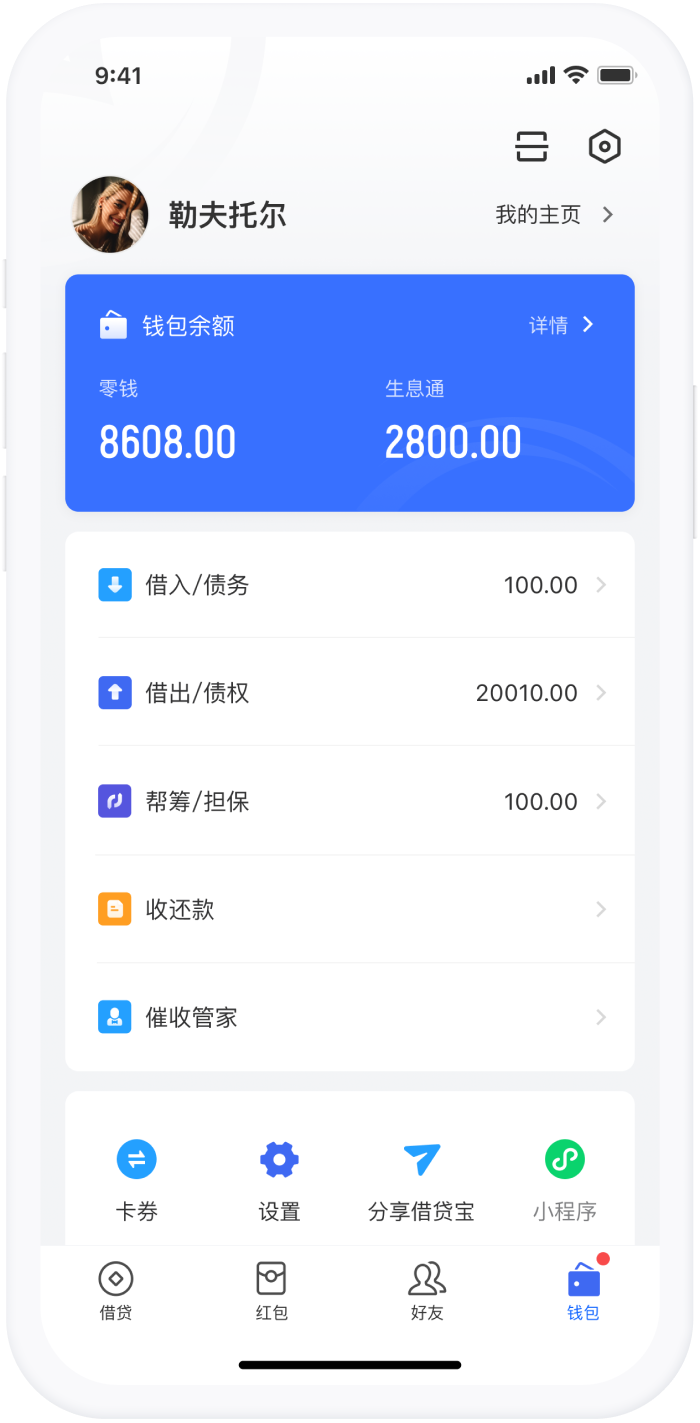View 钱包余额 详情
Screen dimensions: 700x1423
pos(561,325)
